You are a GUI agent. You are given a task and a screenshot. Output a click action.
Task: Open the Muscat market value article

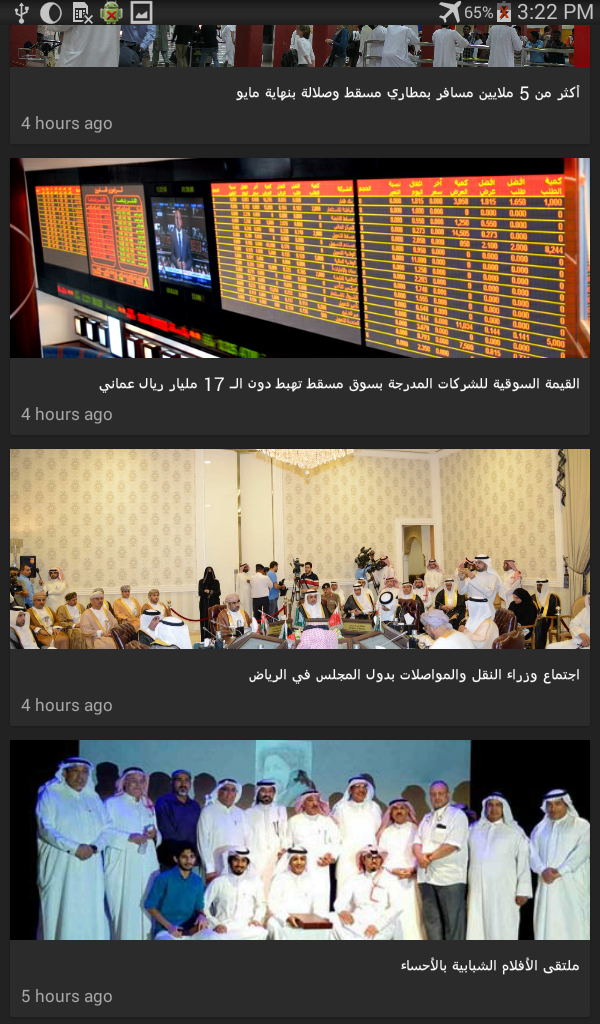coord(300,296)
